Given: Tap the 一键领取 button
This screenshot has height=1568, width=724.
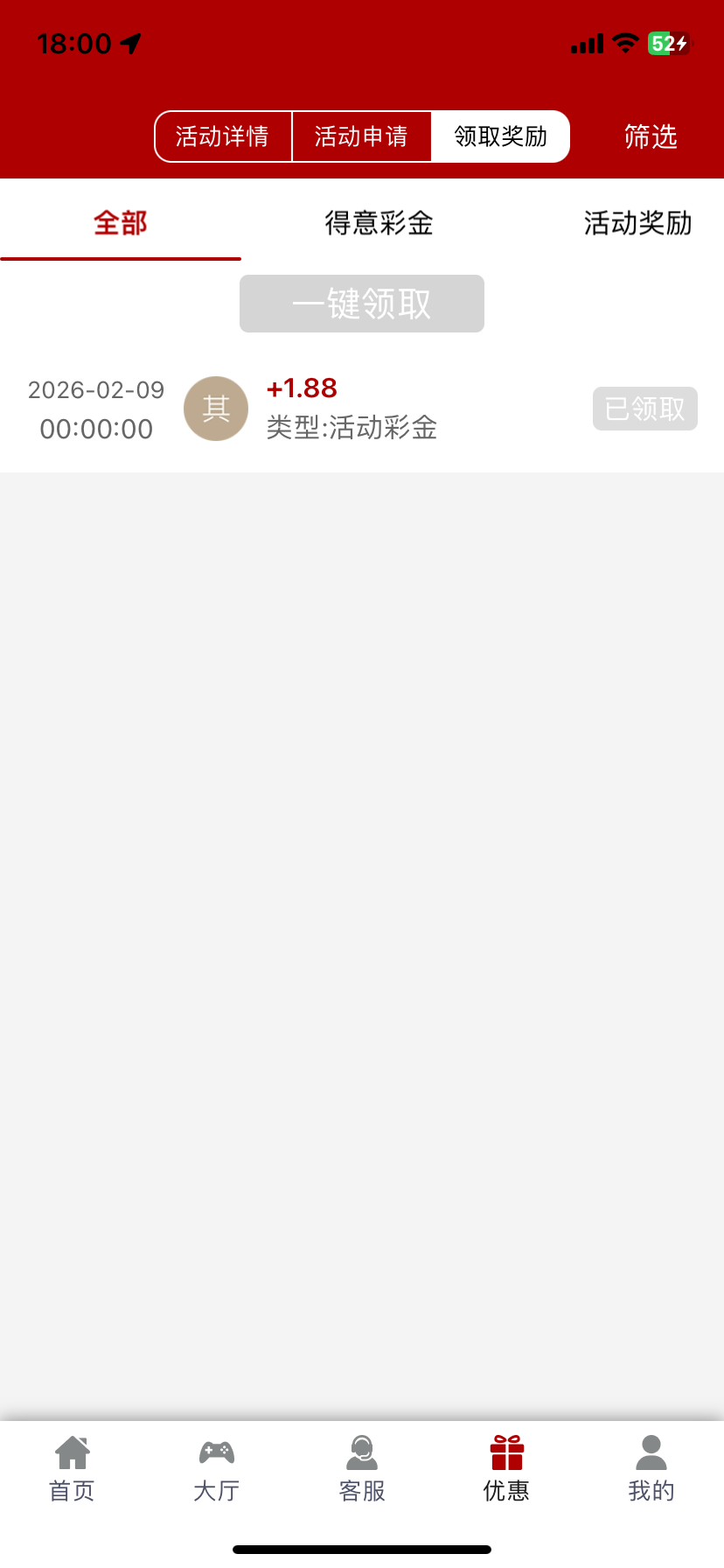Looking at the screenshot, I should pyautogui.click(x=362, y=304).
